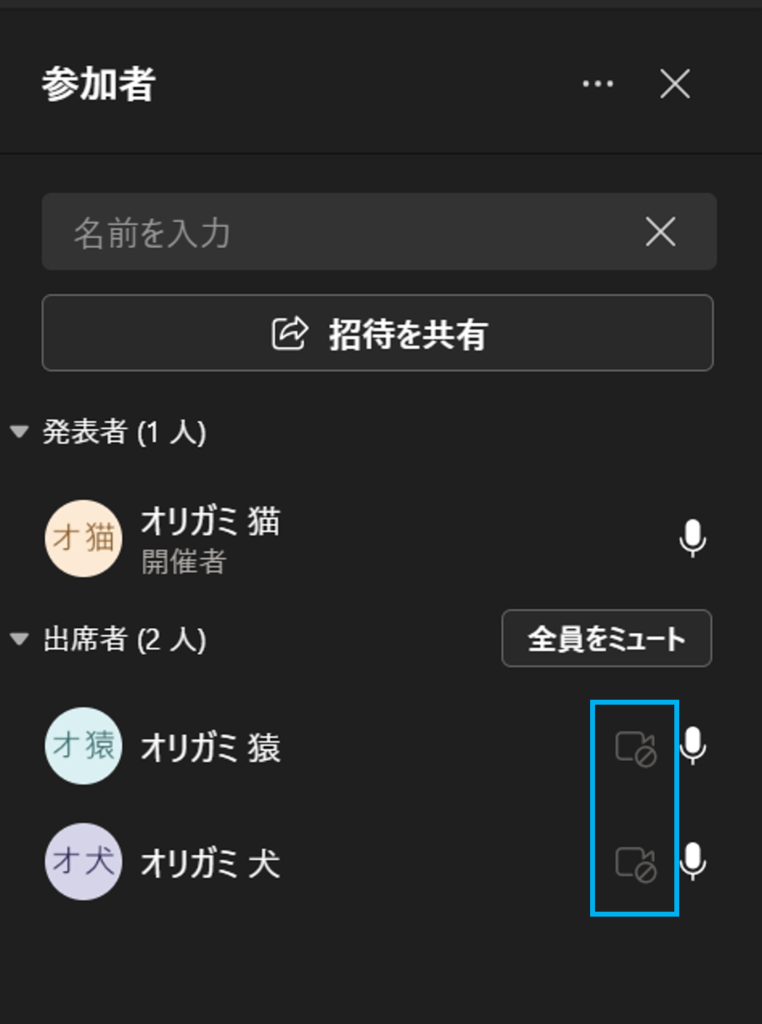This screenshot has width=762, height=1024.
Task: Mute everyone with 全員をミュート
Action: (x=606, y=638)
